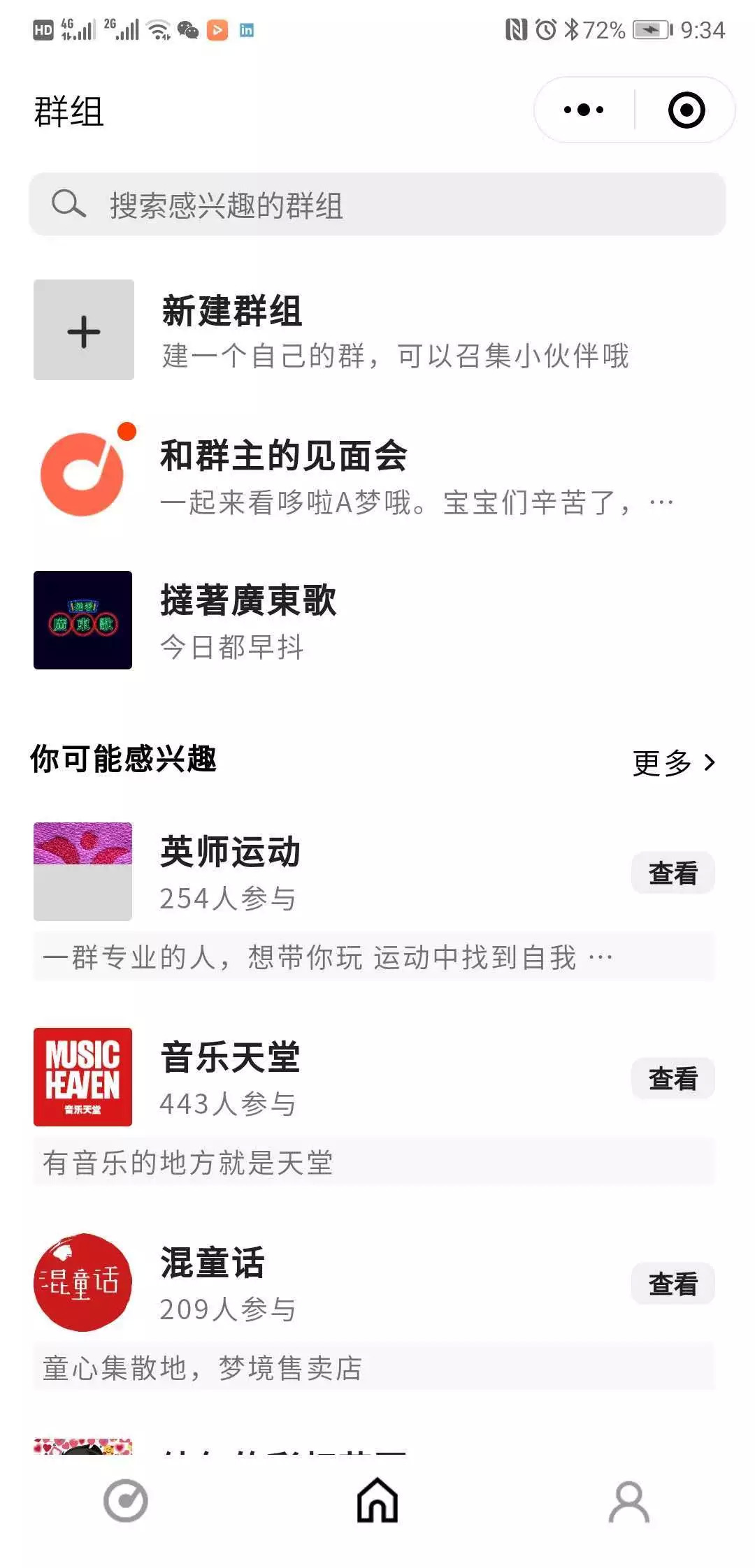This screenshot has width=755, height=1568.
Task: Close the mini program with the circle icon
Action: coord(686,110)
